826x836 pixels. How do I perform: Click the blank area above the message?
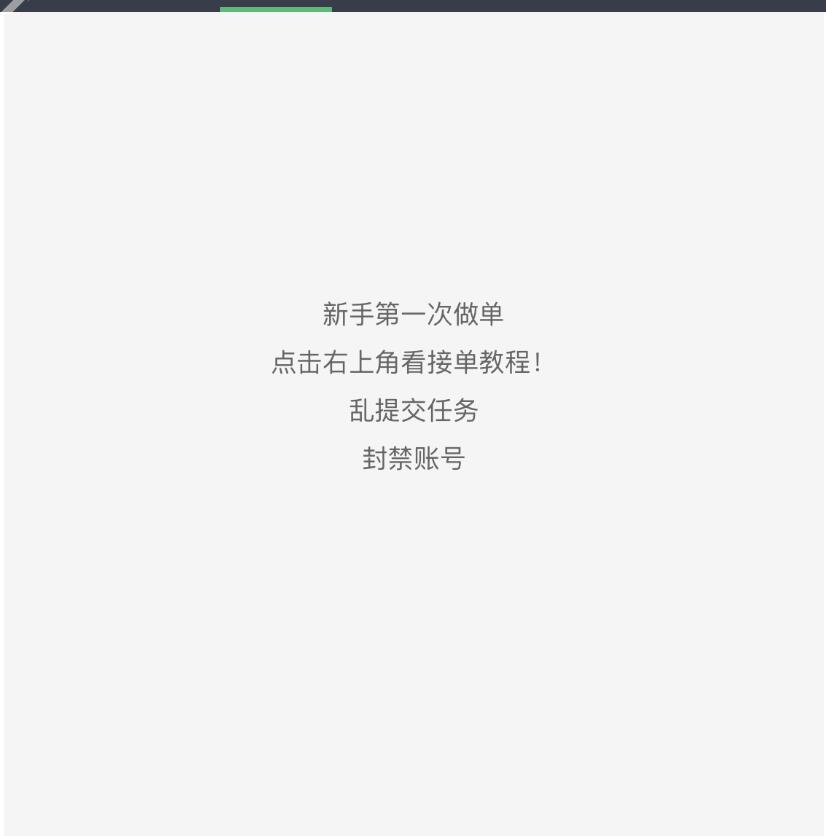[413, 160]
